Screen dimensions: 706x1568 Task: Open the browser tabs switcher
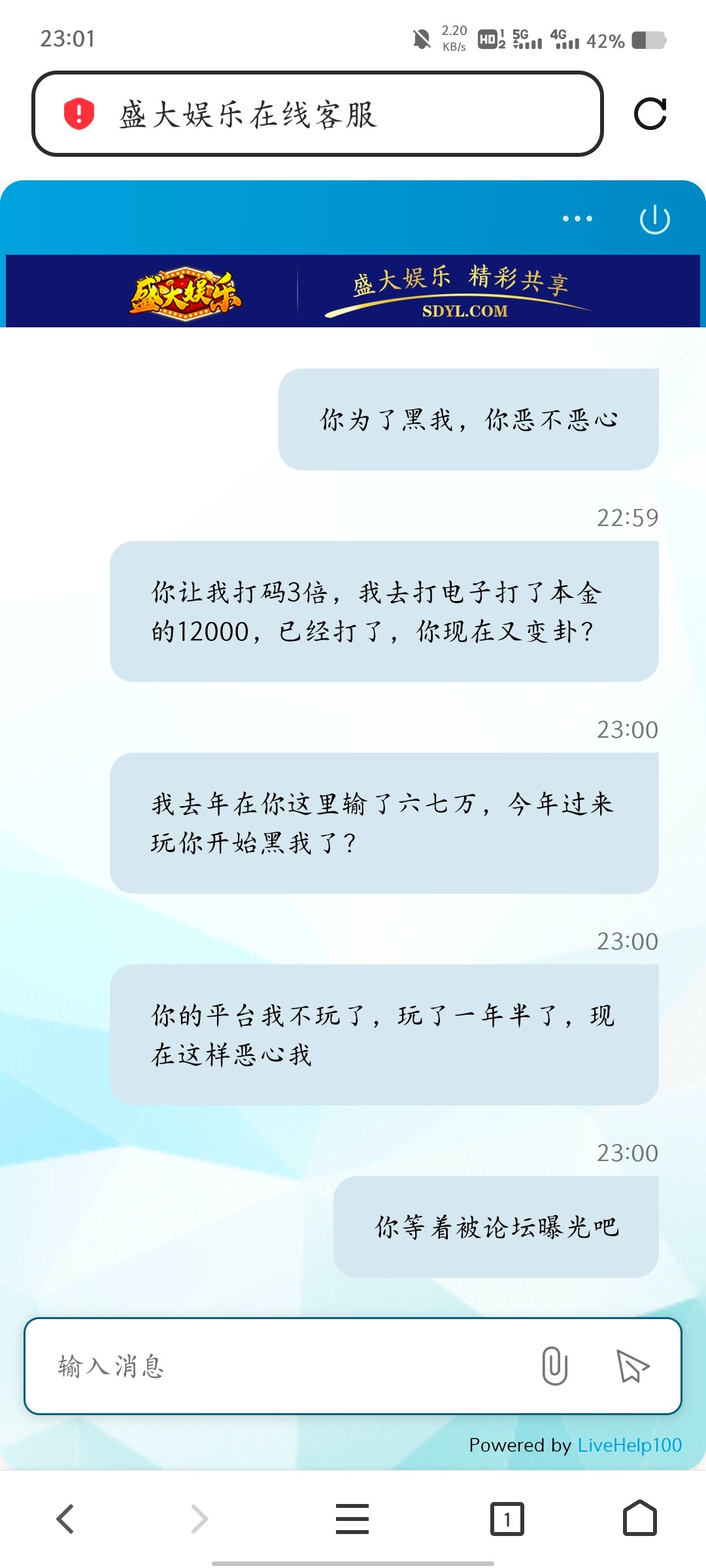tap(507, 1518)
